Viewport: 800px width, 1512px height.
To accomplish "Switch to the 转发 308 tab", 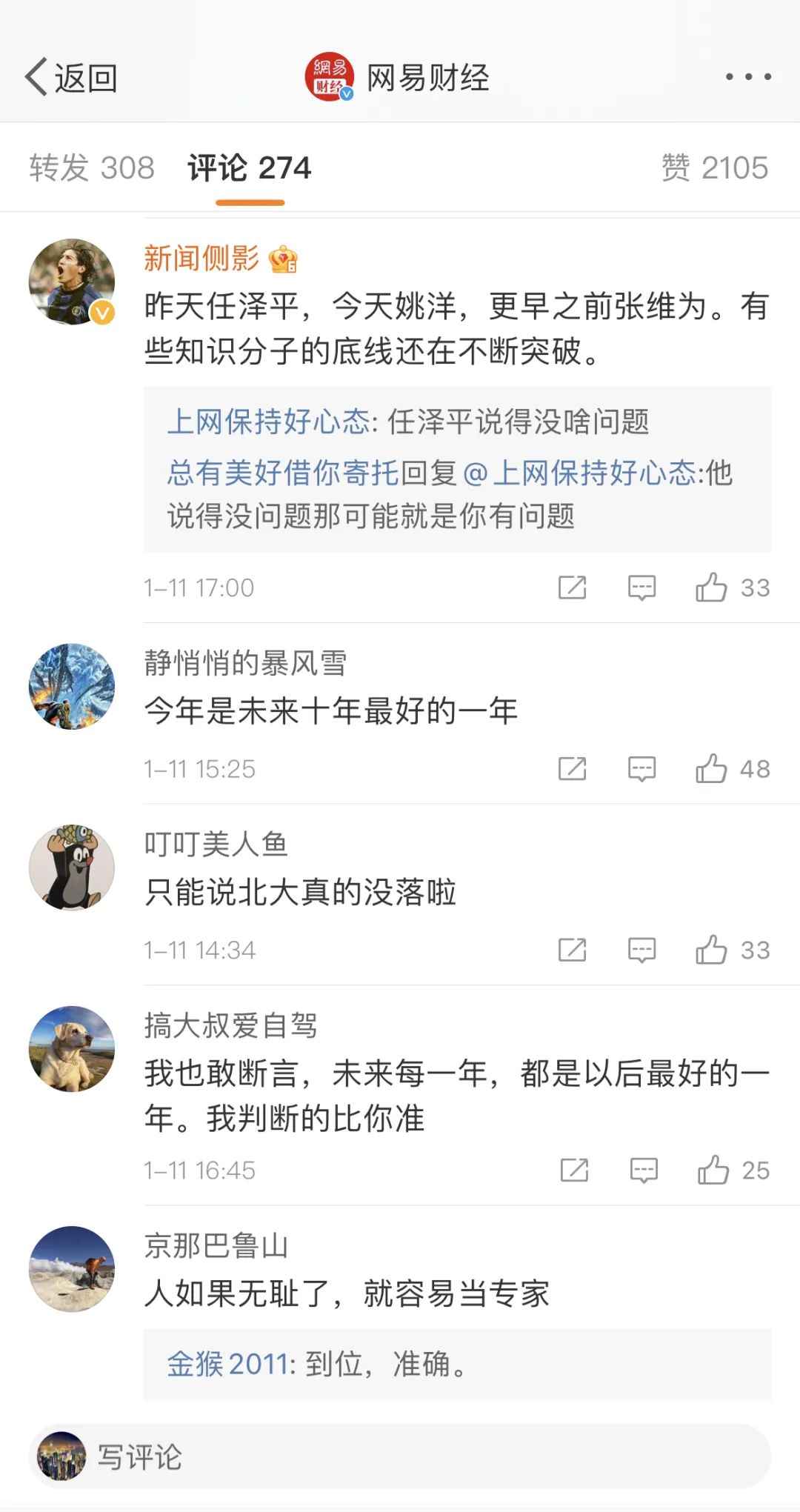I will tap(92, 168).
